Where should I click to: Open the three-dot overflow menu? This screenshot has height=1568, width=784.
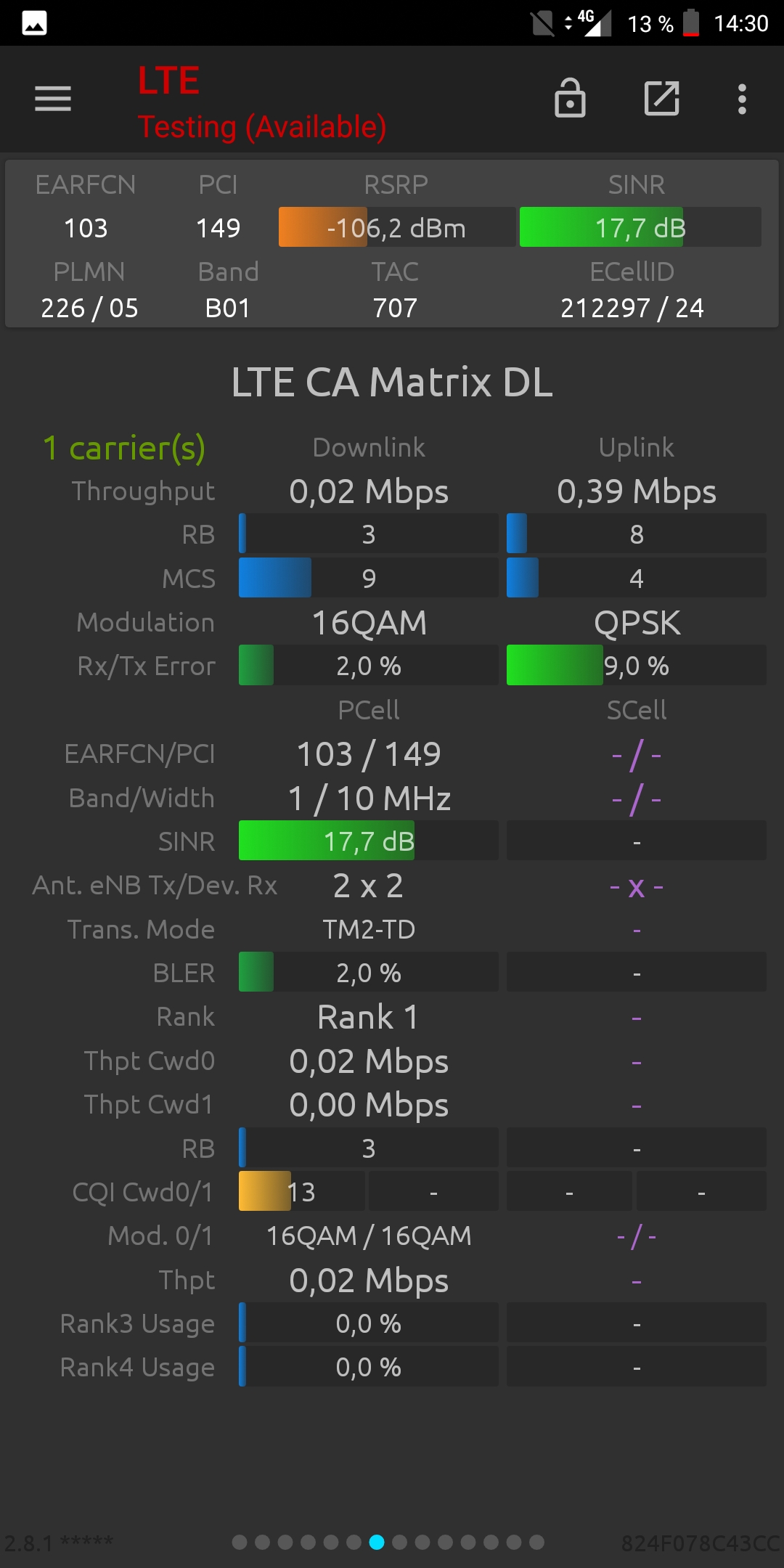tap(742, 99)
